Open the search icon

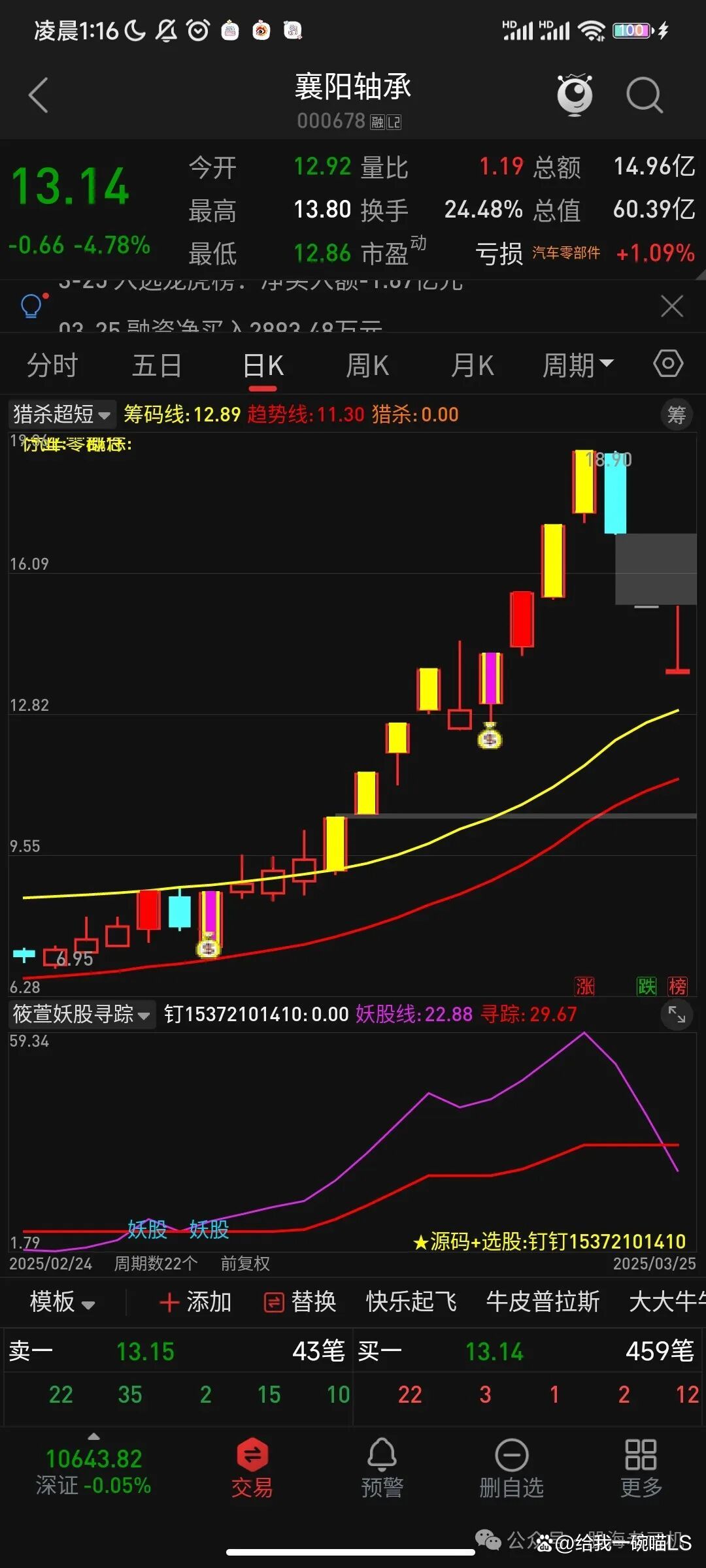tap(645, 95)
